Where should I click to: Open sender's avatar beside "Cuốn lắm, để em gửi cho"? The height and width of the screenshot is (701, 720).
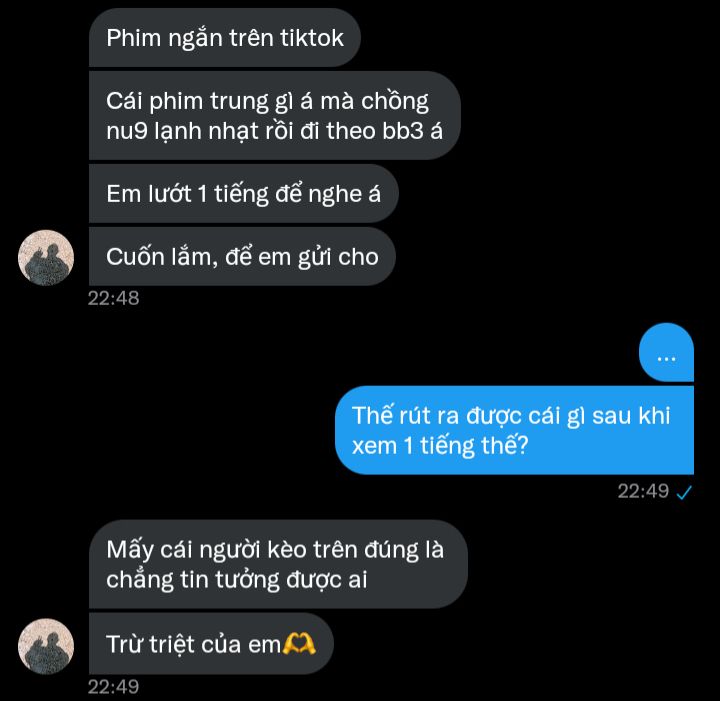click(46, 257)
